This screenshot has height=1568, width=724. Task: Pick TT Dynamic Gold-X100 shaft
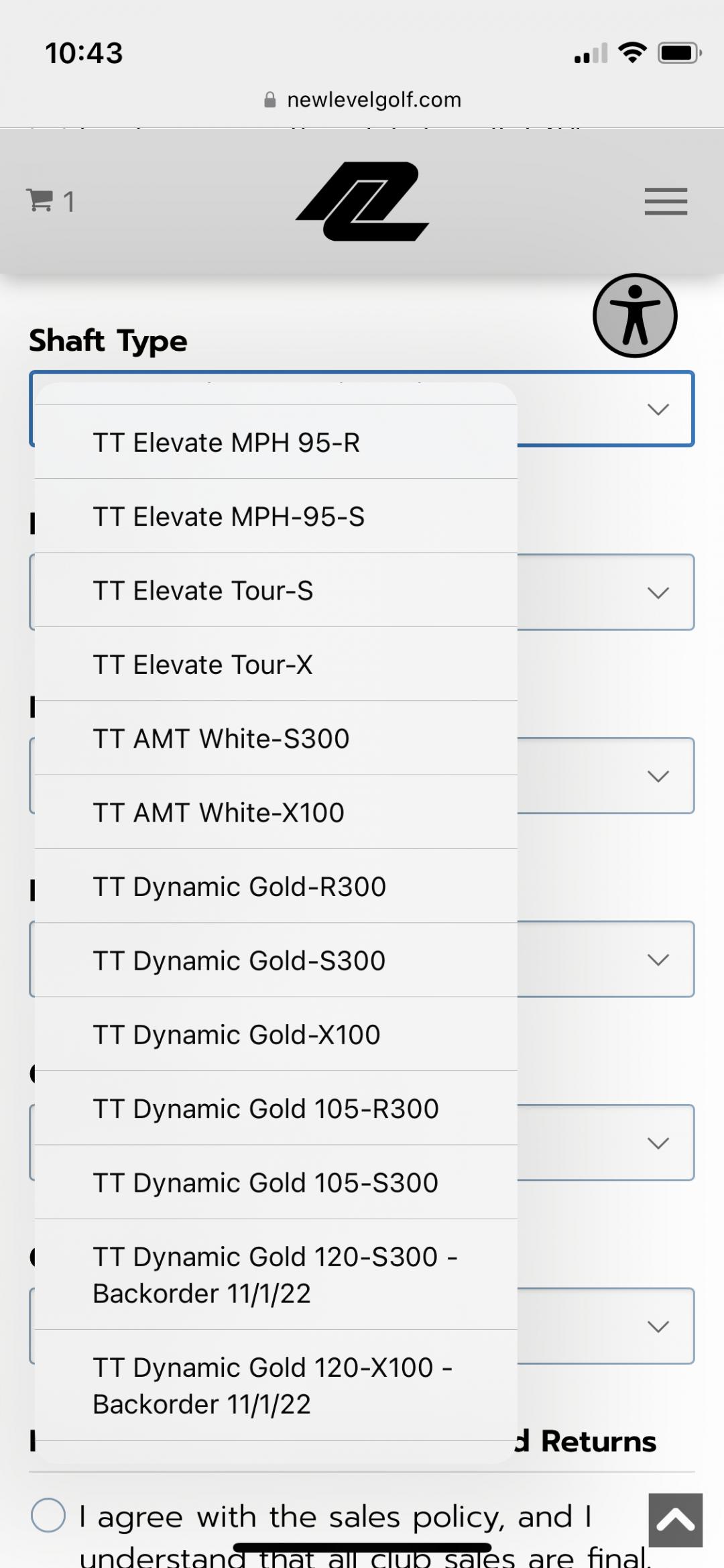tap(275, 1035)
